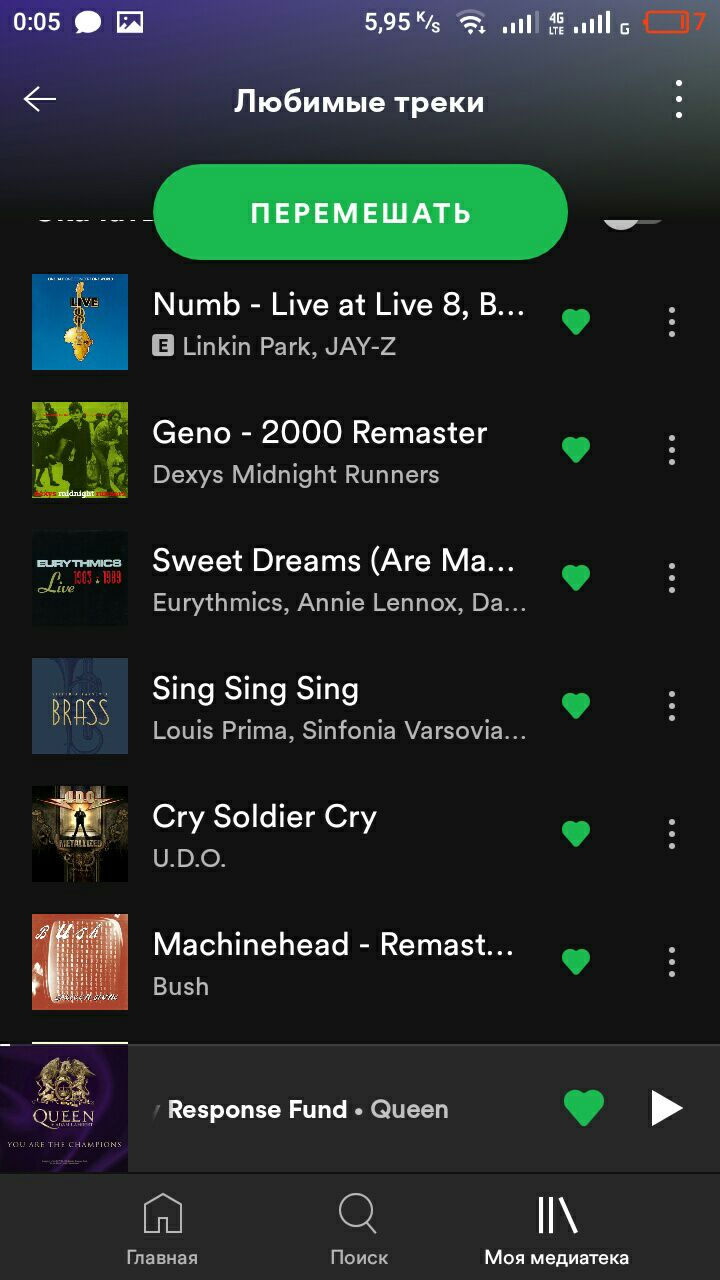This screenshot has height=1280, width=720.
Task: Tap the ПЕРЕМЕШАТЬ shuffle button
Action: coord(360,213)
